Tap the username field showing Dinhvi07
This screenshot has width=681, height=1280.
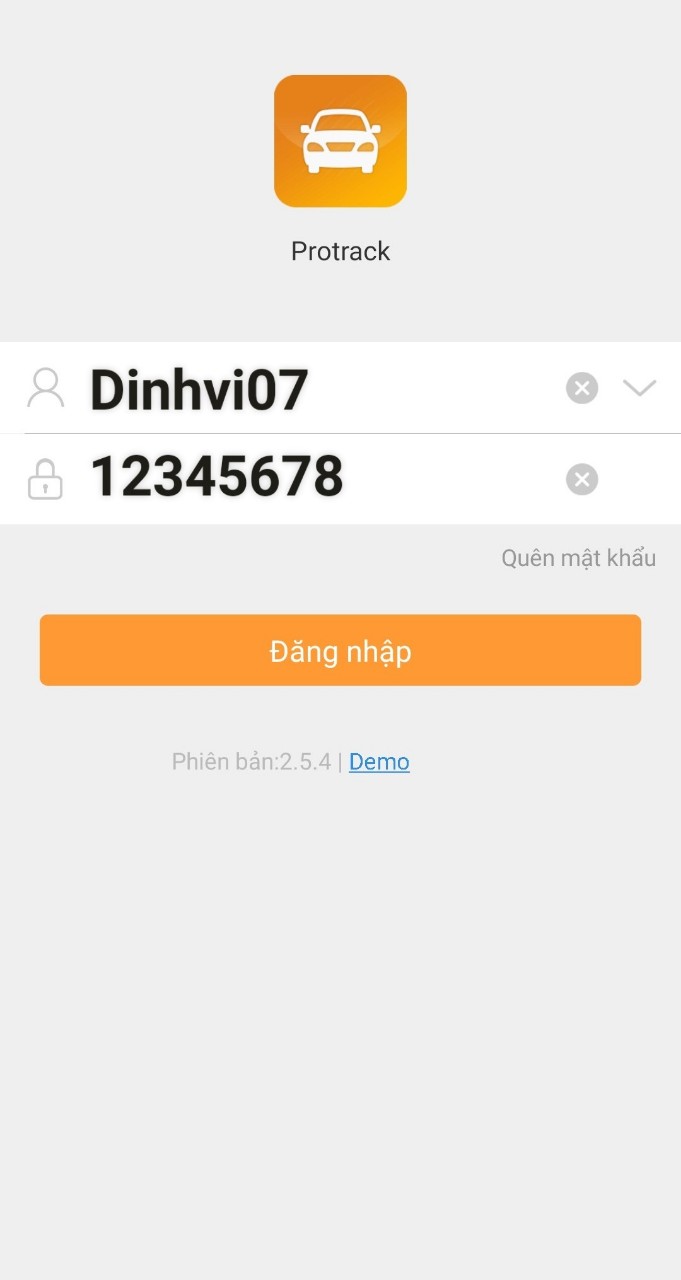[300, 389]
